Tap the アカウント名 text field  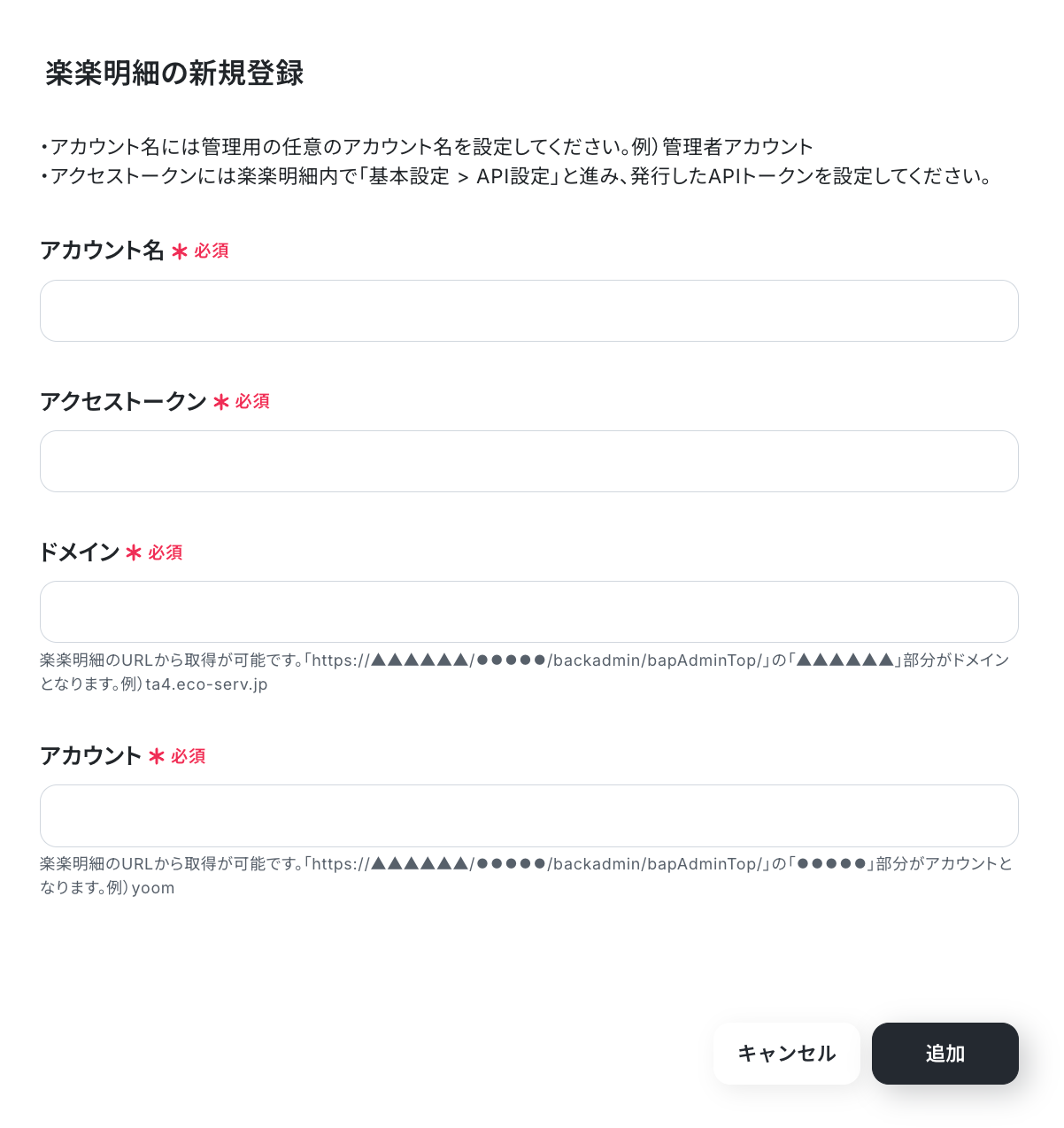coord(529,311)
